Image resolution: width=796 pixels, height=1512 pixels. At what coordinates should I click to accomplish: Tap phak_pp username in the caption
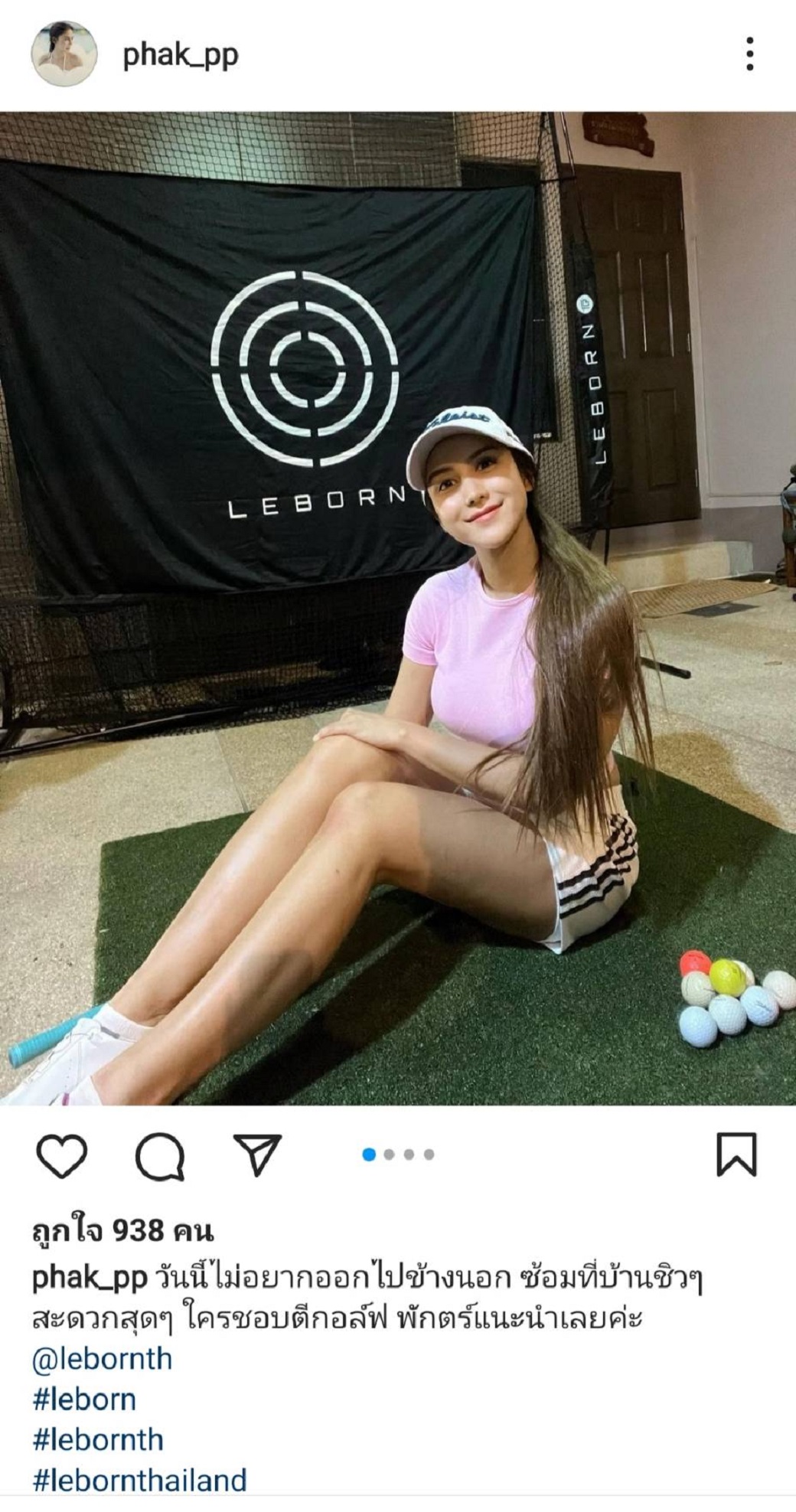coord(89,1279)
